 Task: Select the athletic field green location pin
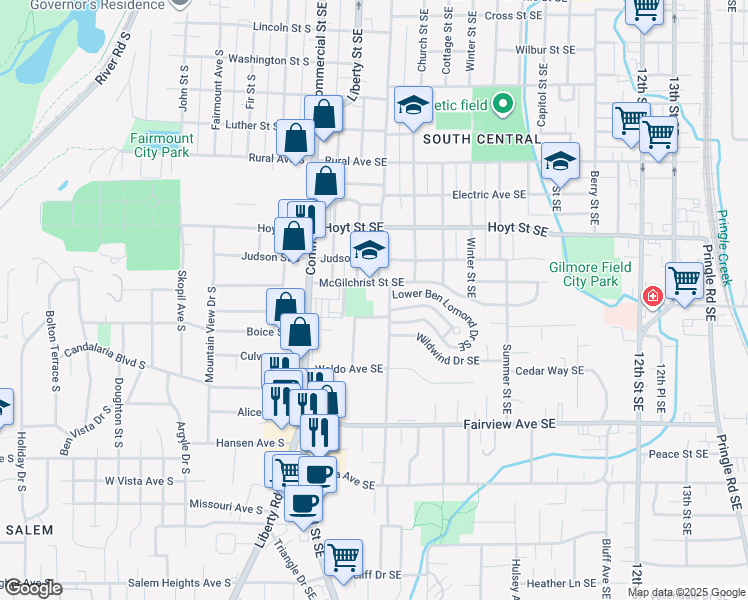pyautogui.click(x=503, y=104)
